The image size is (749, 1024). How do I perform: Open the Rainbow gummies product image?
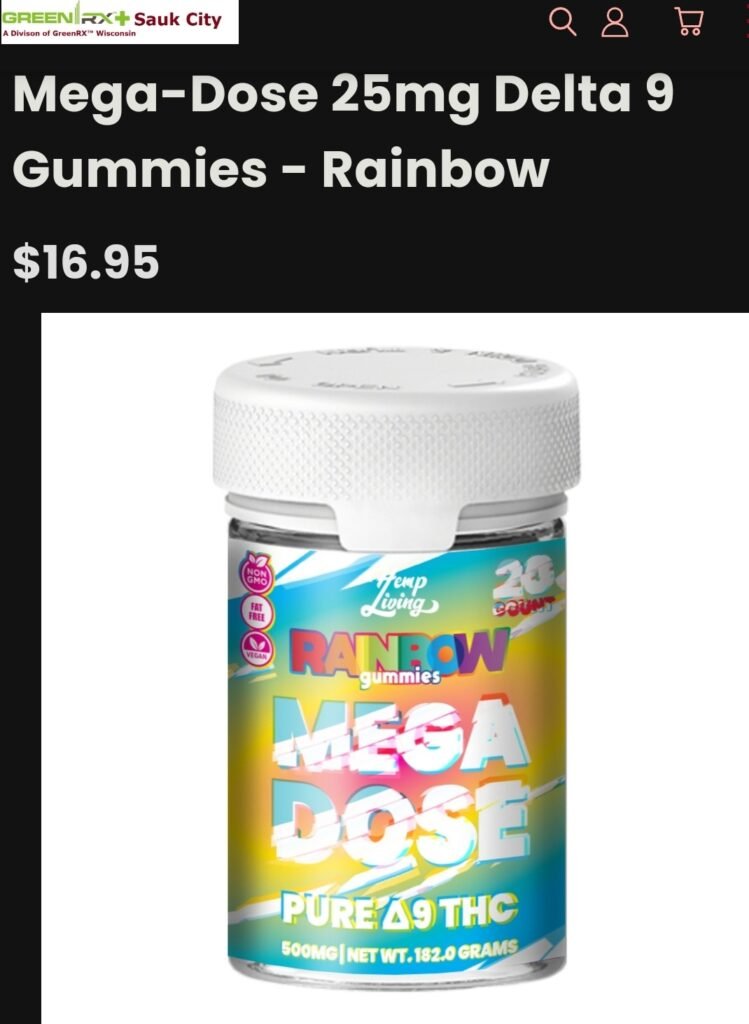(x=395, y=665)
